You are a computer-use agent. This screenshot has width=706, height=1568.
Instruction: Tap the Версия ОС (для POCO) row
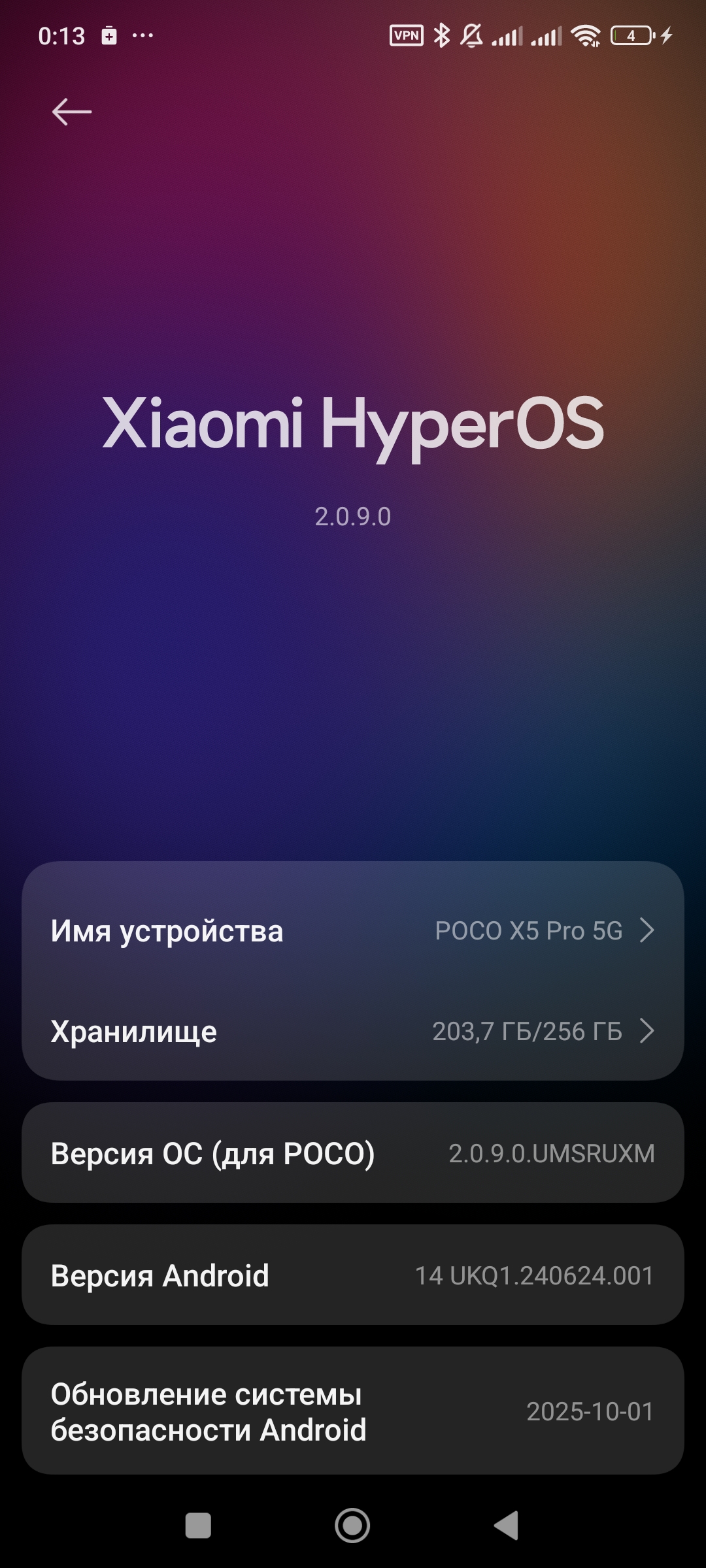[353, 1153]
